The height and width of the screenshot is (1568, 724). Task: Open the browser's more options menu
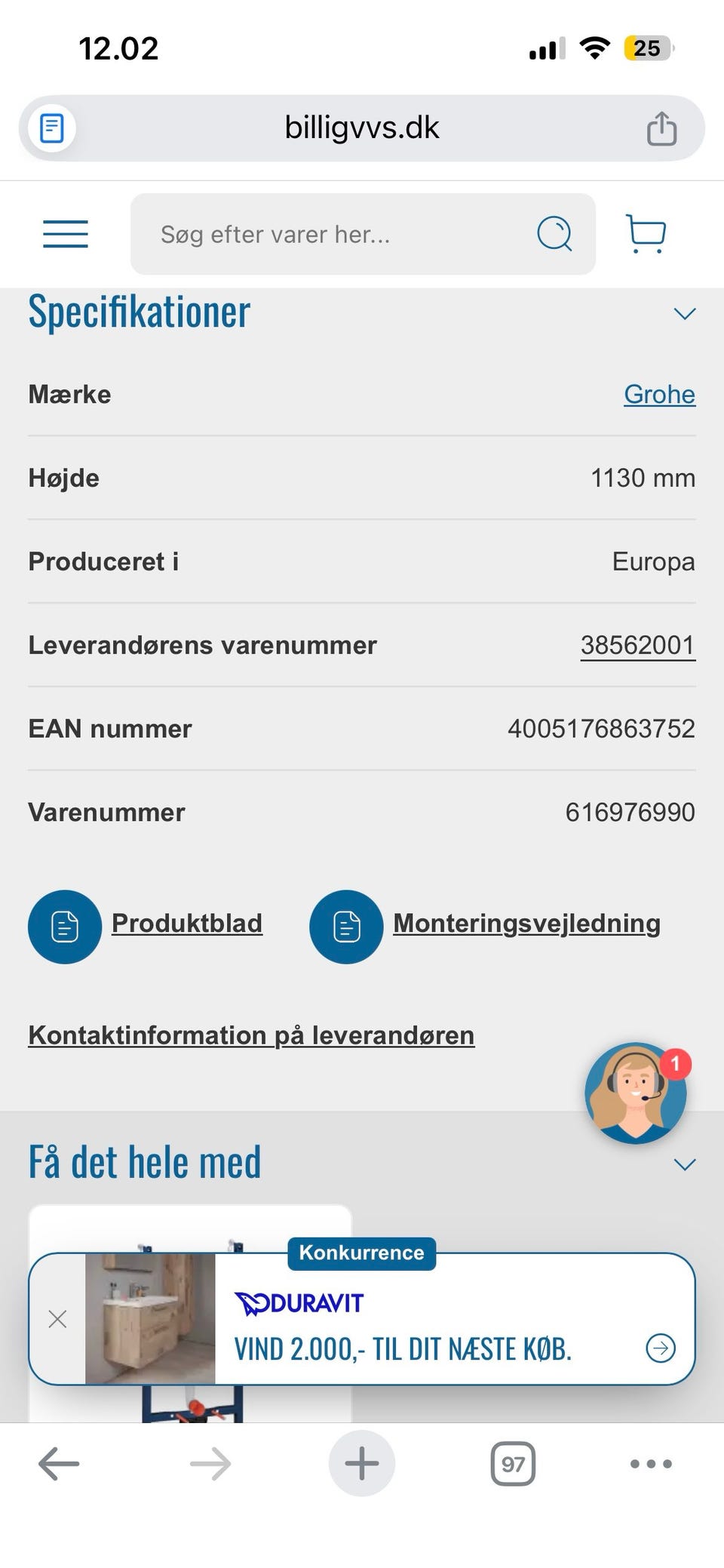(651, 1464)
